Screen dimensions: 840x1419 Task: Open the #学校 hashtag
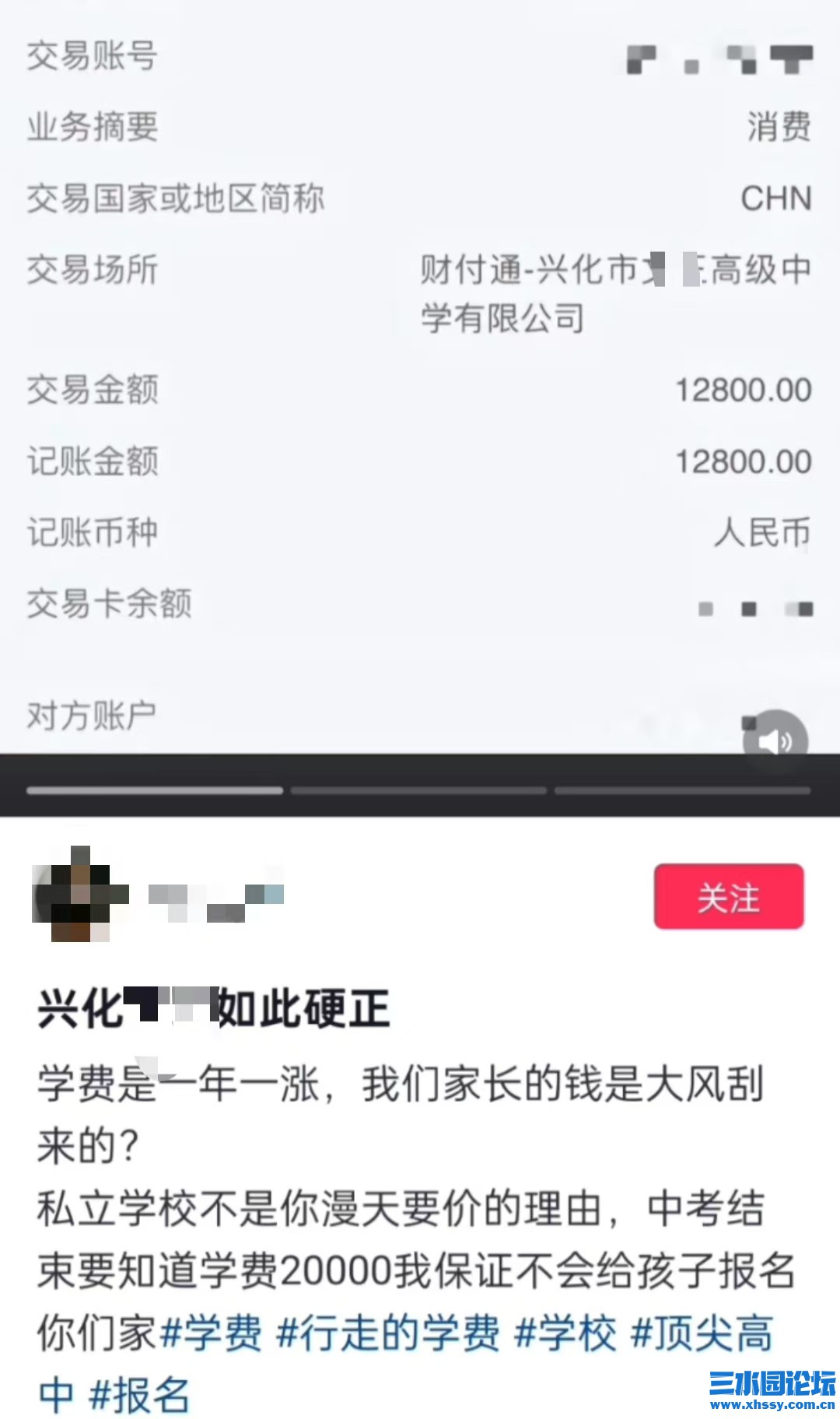click(565, 1333)
